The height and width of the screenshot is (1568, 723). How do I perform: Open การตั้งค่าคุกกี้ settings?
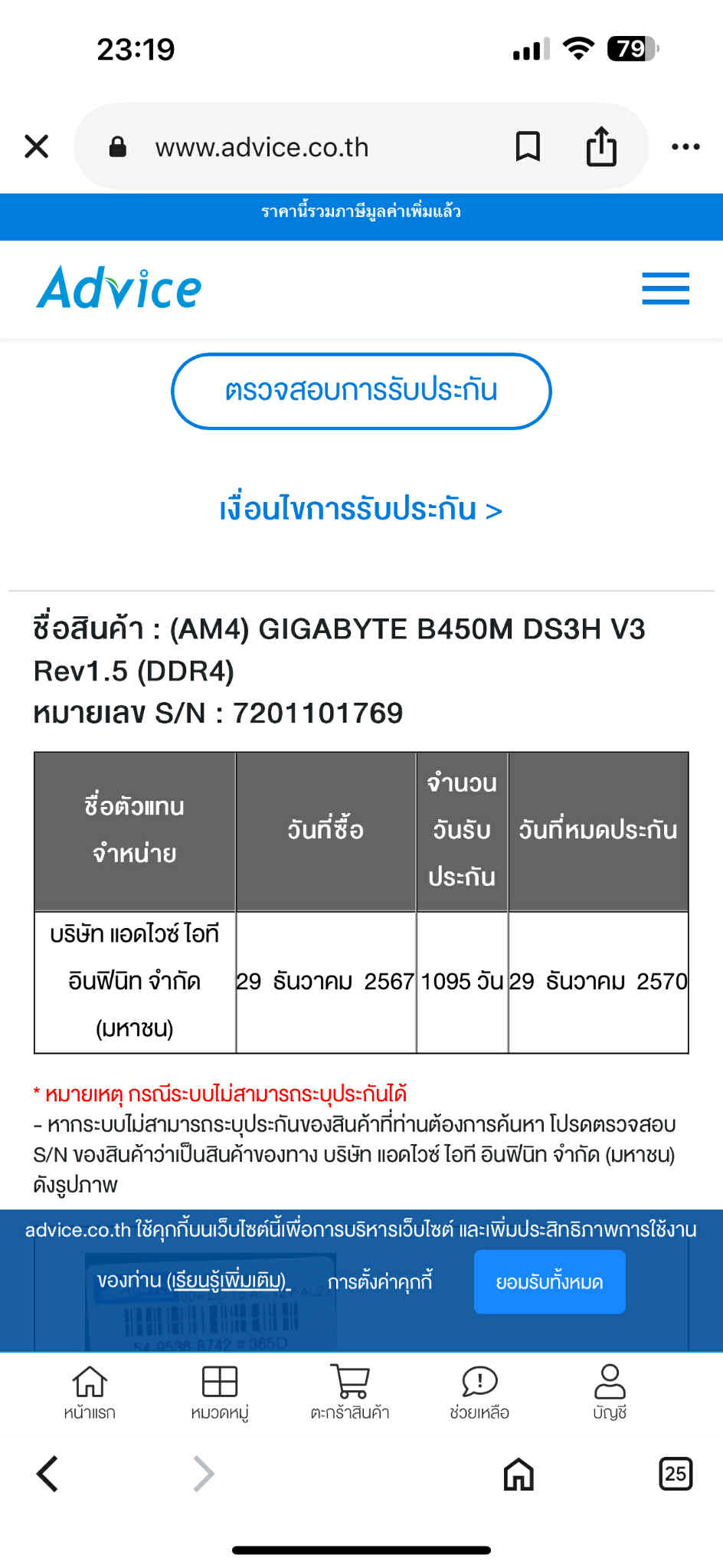pos(380,1281)
